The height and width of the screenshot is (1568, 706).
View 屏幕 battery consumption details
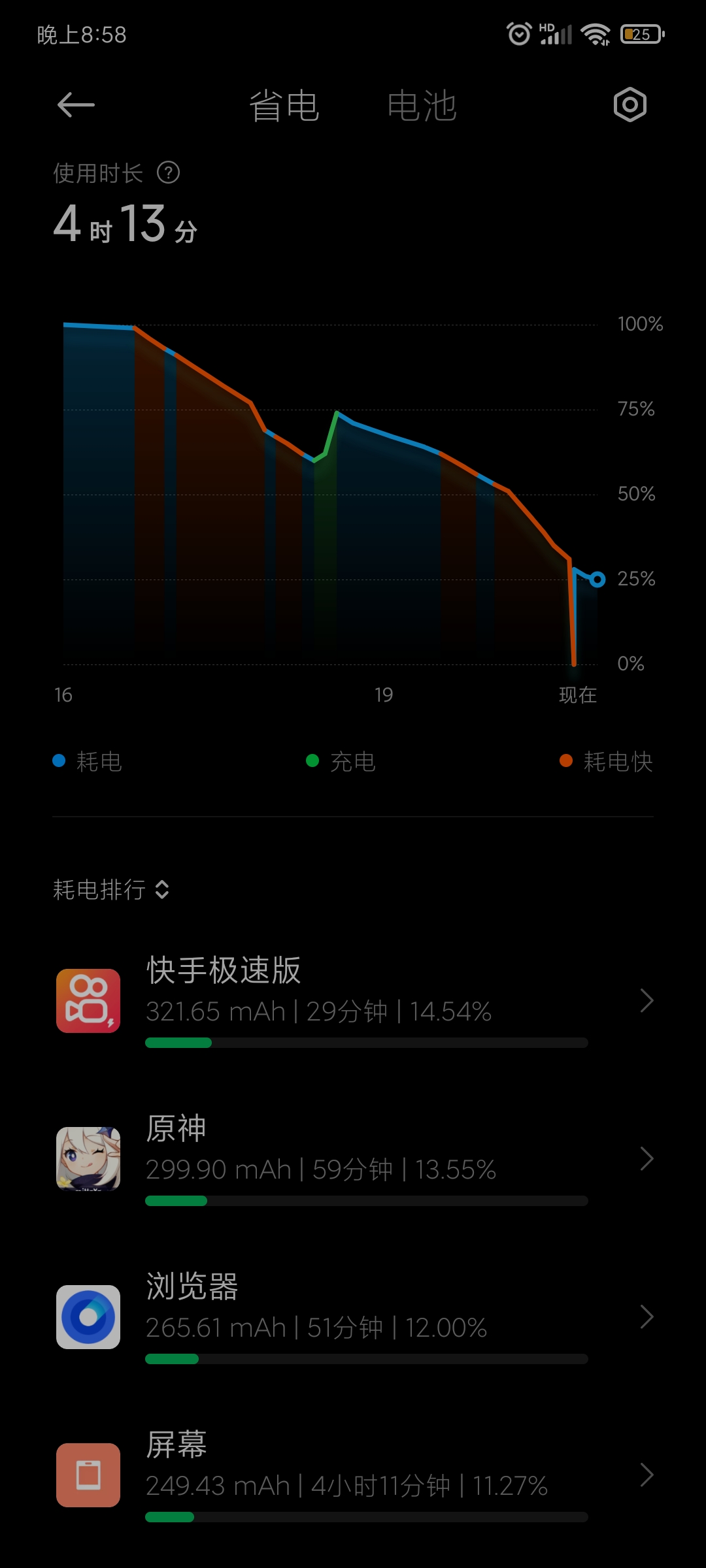pyautogui.click(x=353, y=1475)
